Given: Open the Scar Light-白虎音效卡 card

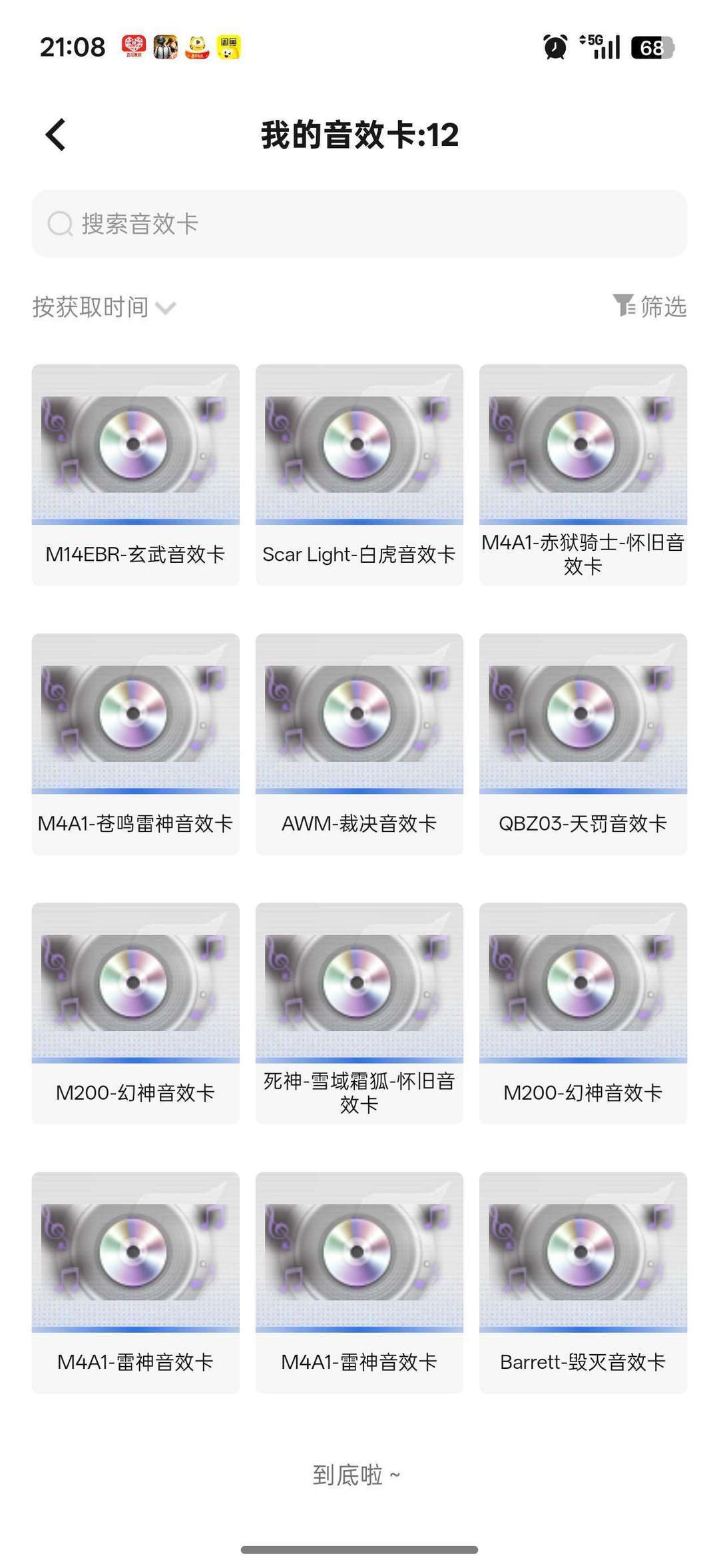Looking at the screenshot, I should pyautogui.click(x=358, y=473).
